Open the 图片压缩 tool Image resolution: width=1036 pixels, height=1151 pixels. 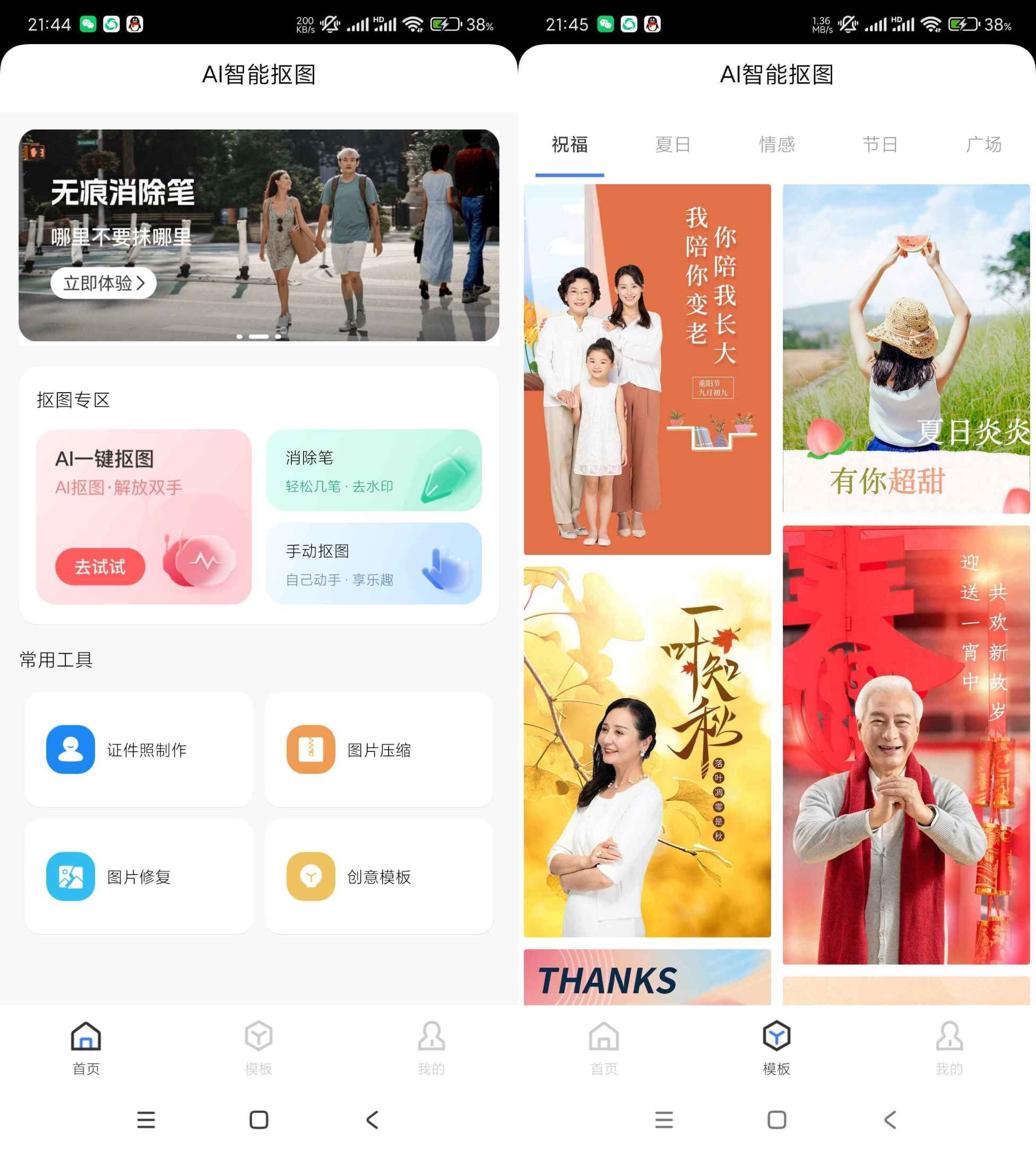(x=378, y=749)
